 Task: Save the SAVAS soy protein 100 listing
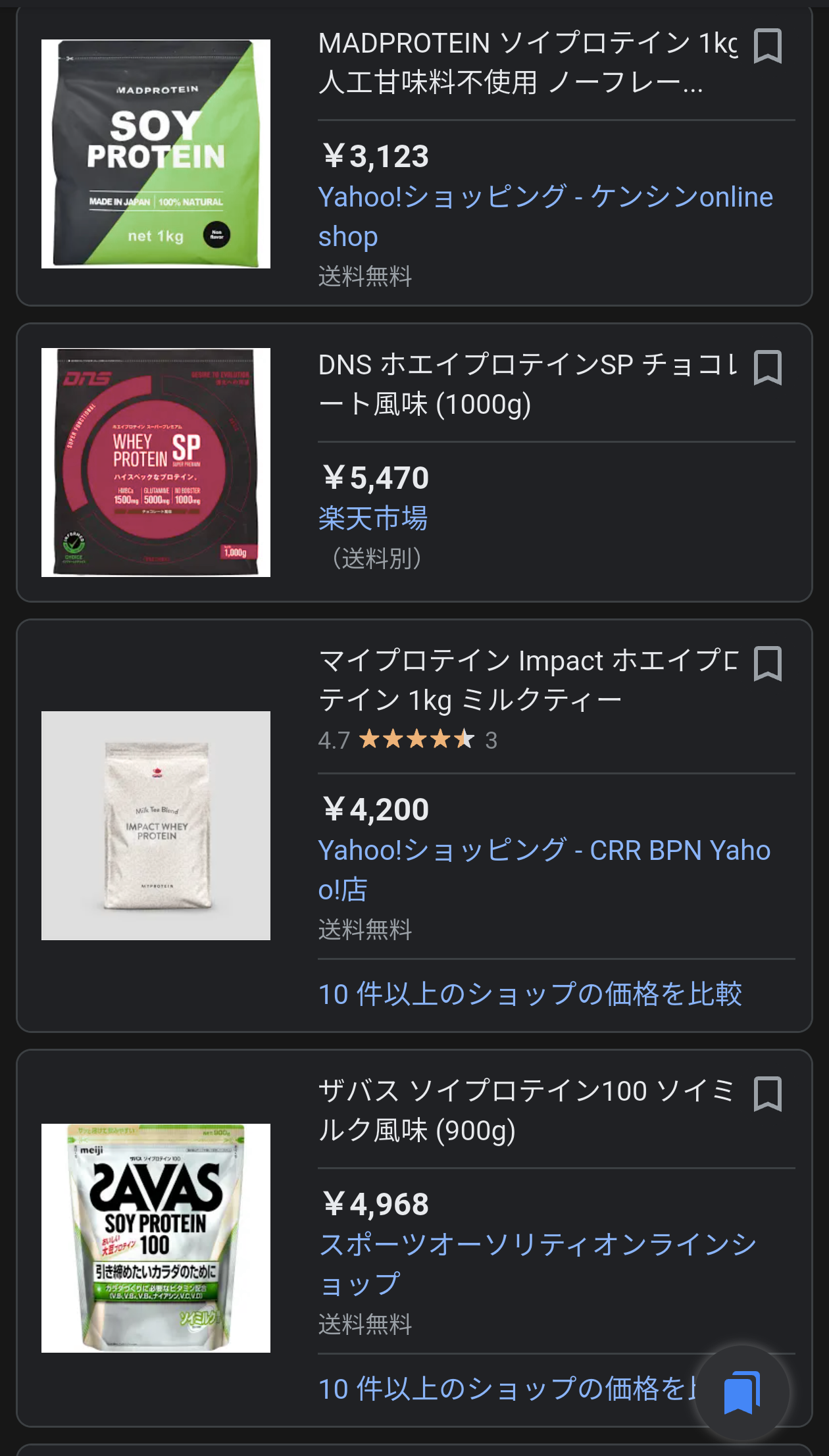(x=767, y=1093)
